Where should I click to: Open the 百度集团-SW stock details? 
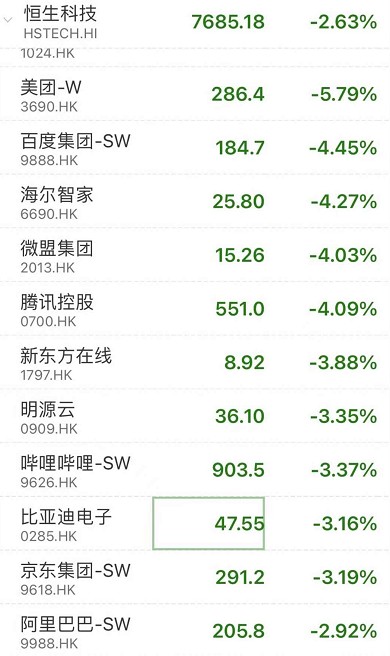click(x=195, y=148)
